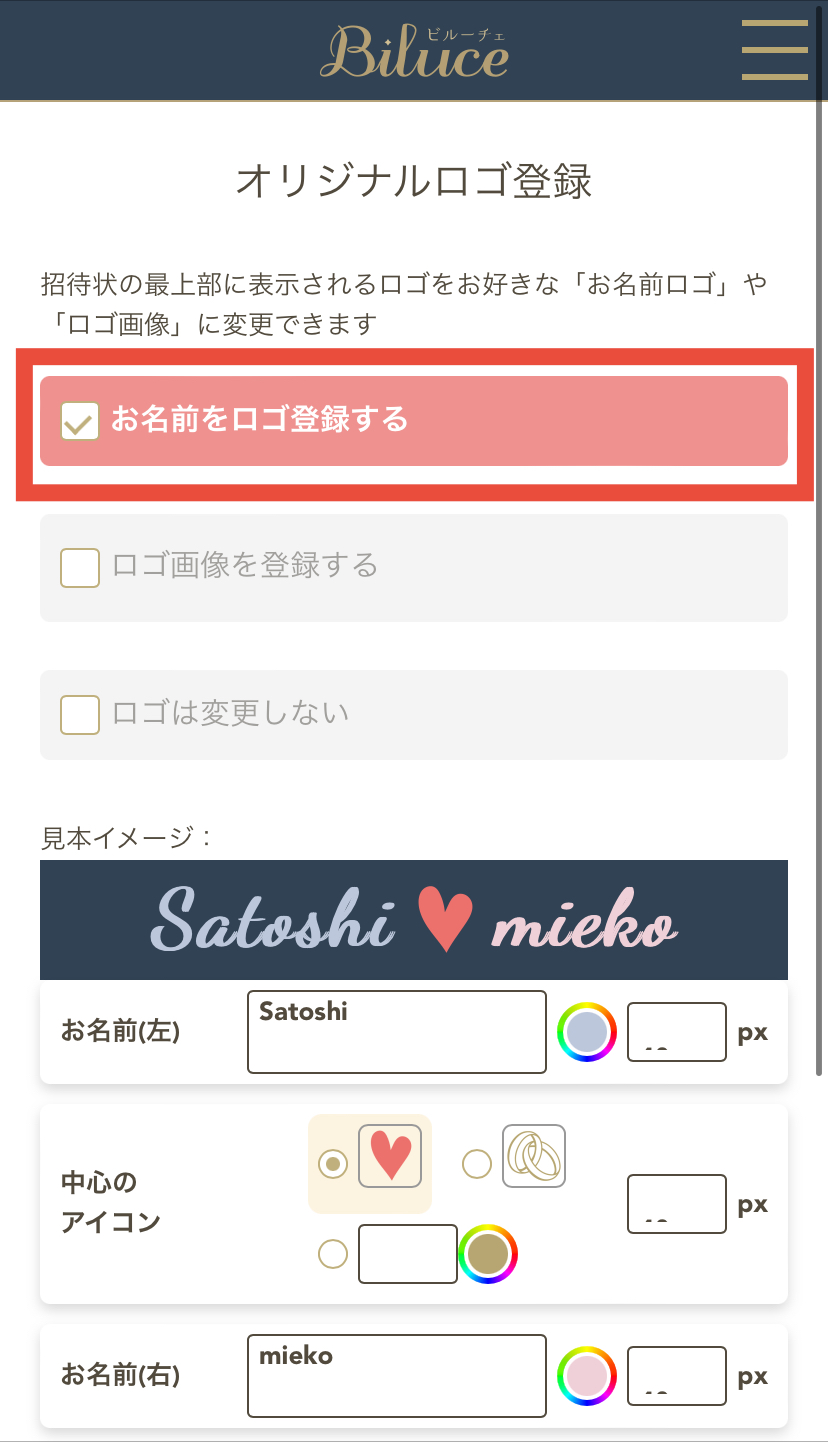
Task: Edit the お名前(左) text field
Action: pos(397,1032)
